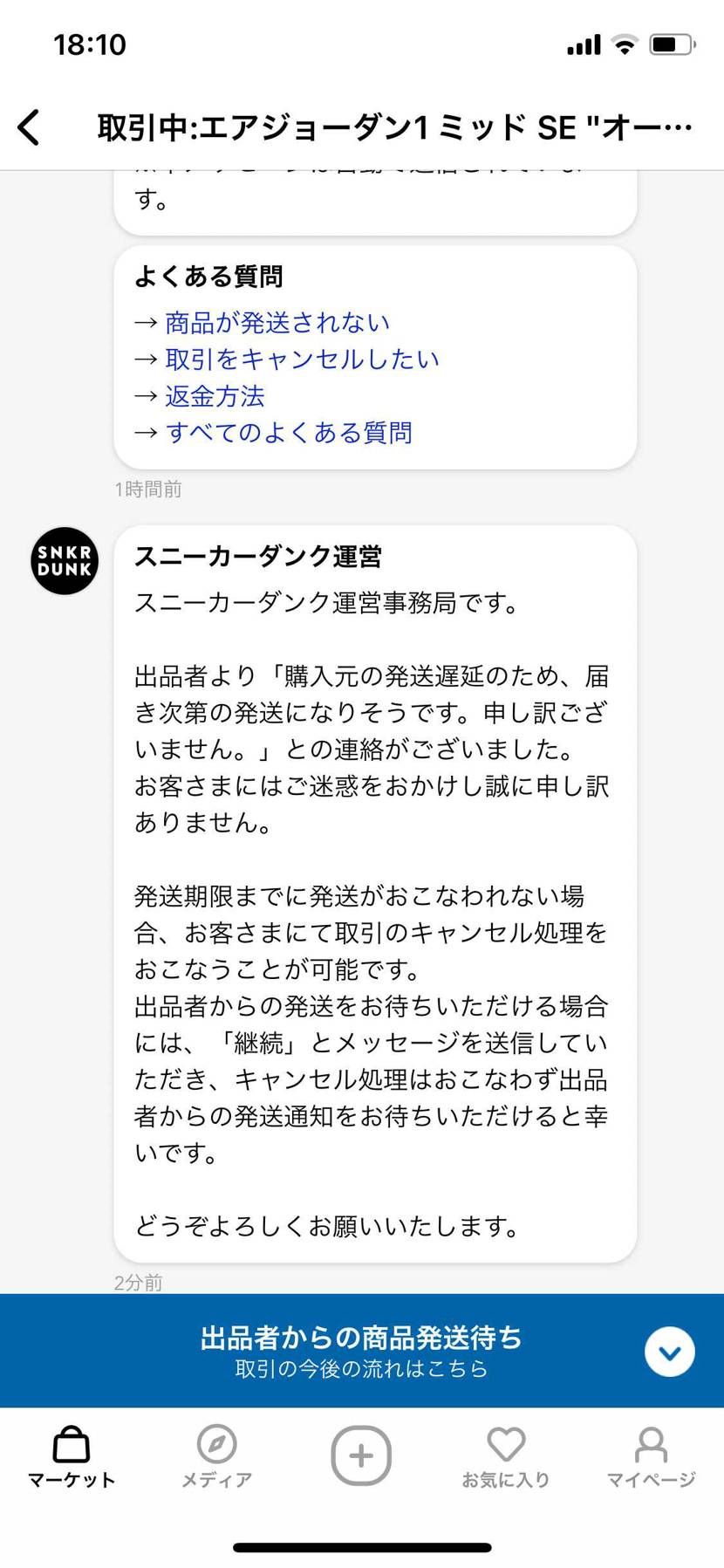Tap 取引の今後の流れはこちら in the banner
This screenshot has width=724, height=1568.
[361, 1368]
